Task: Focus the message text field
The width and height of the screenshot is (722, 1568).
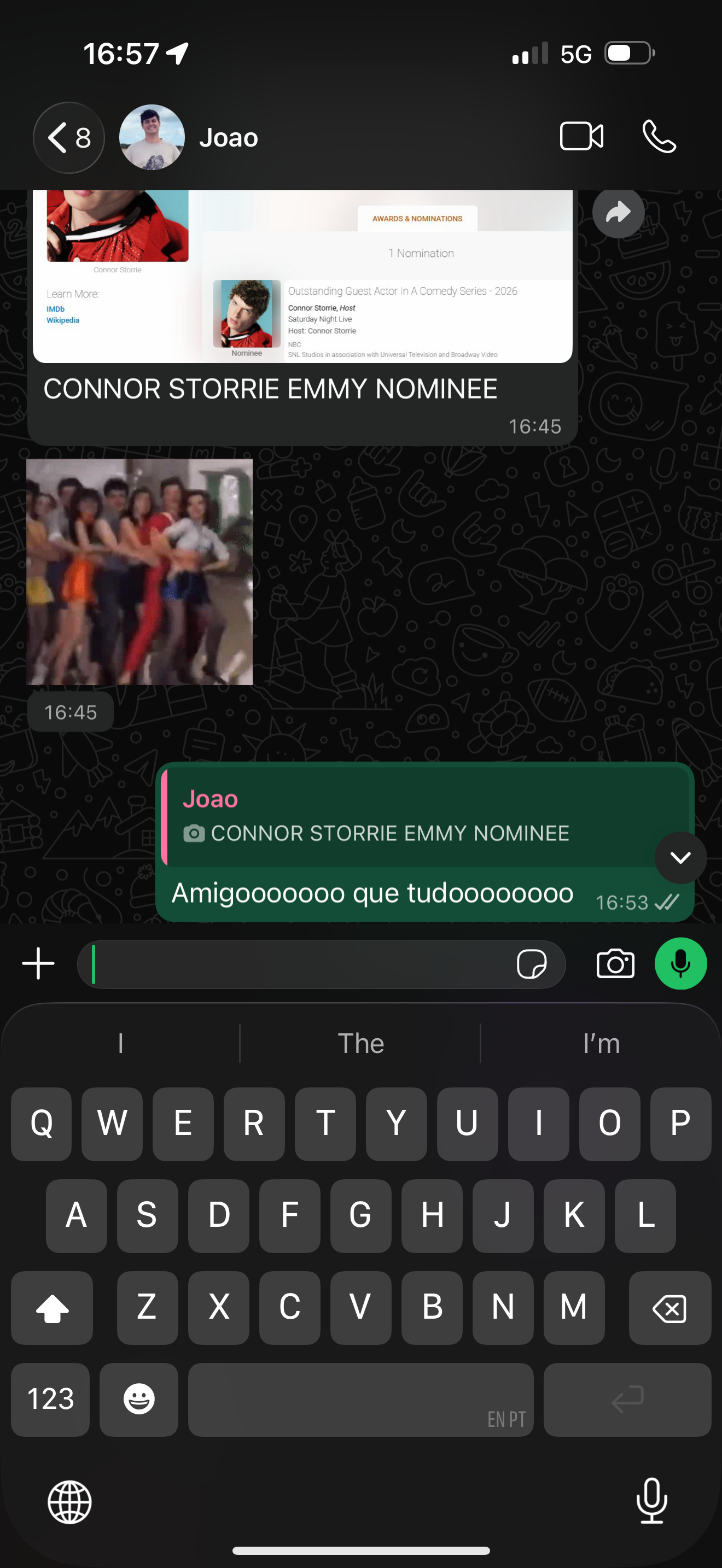Action: tap(298, 964)
